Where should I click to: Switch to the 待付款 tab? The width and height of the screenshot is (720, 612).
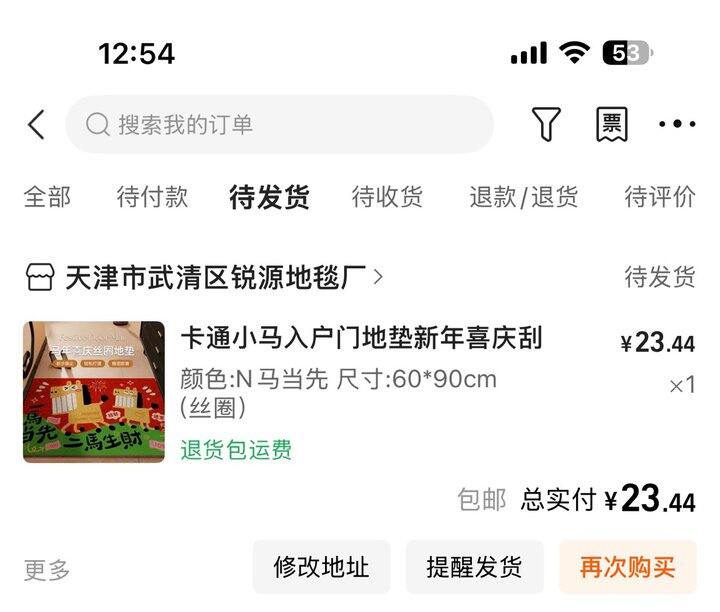point(152,197)
